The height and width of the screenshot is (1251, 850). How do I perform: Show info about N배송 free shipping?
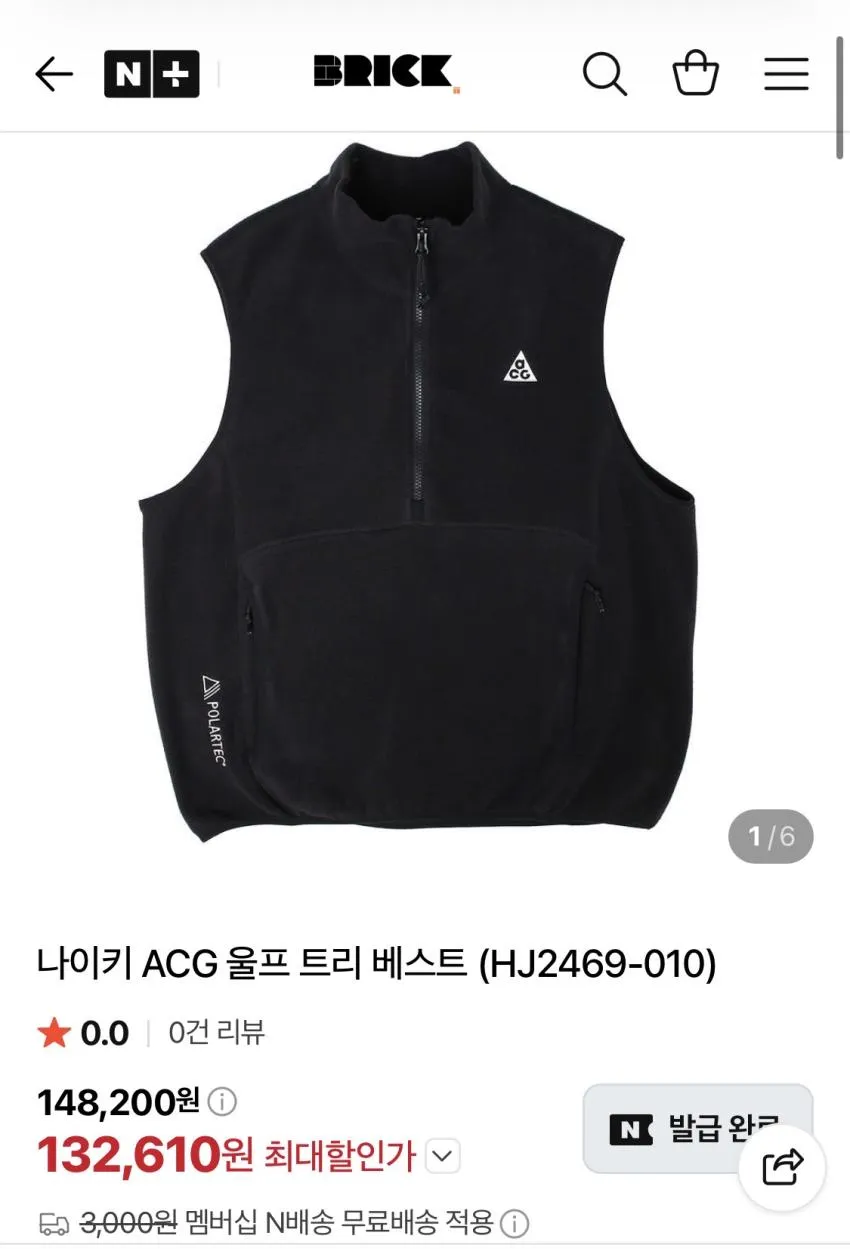click(x=514, y=1223)
